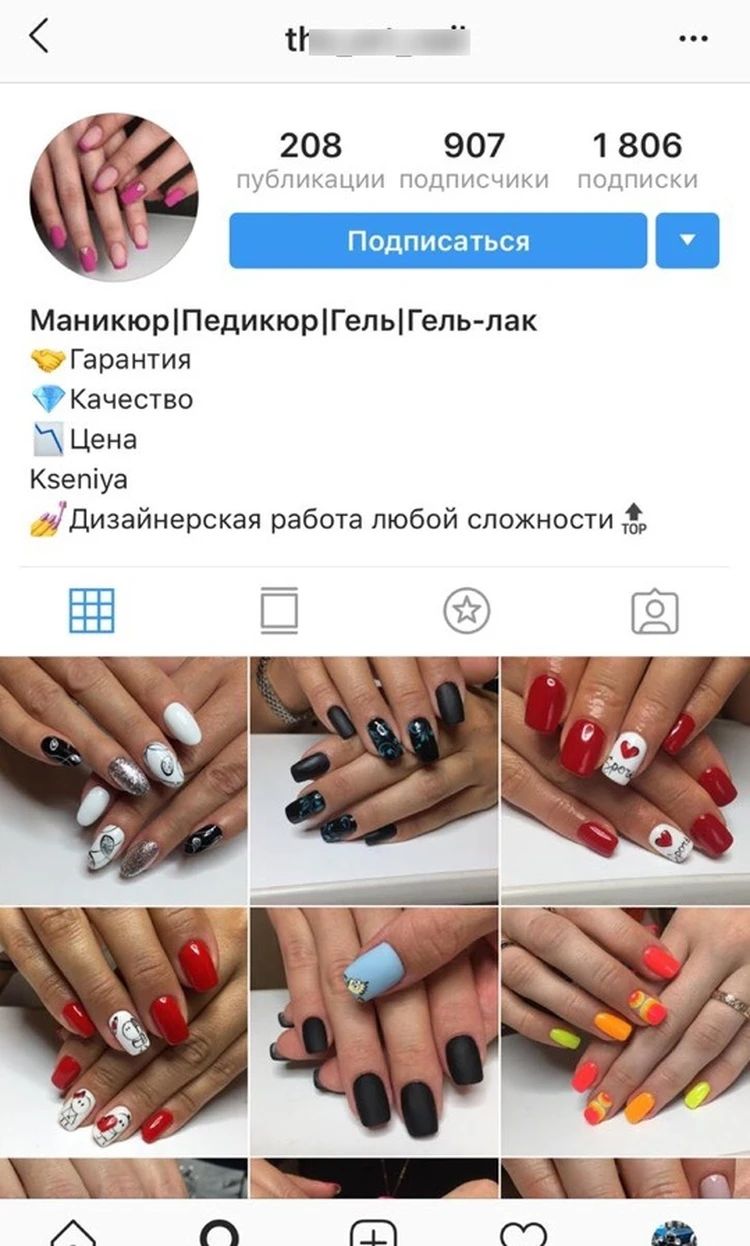
Task: Open the red nails with heart design post
Action: pyautogui.click(x=626, y=779)
